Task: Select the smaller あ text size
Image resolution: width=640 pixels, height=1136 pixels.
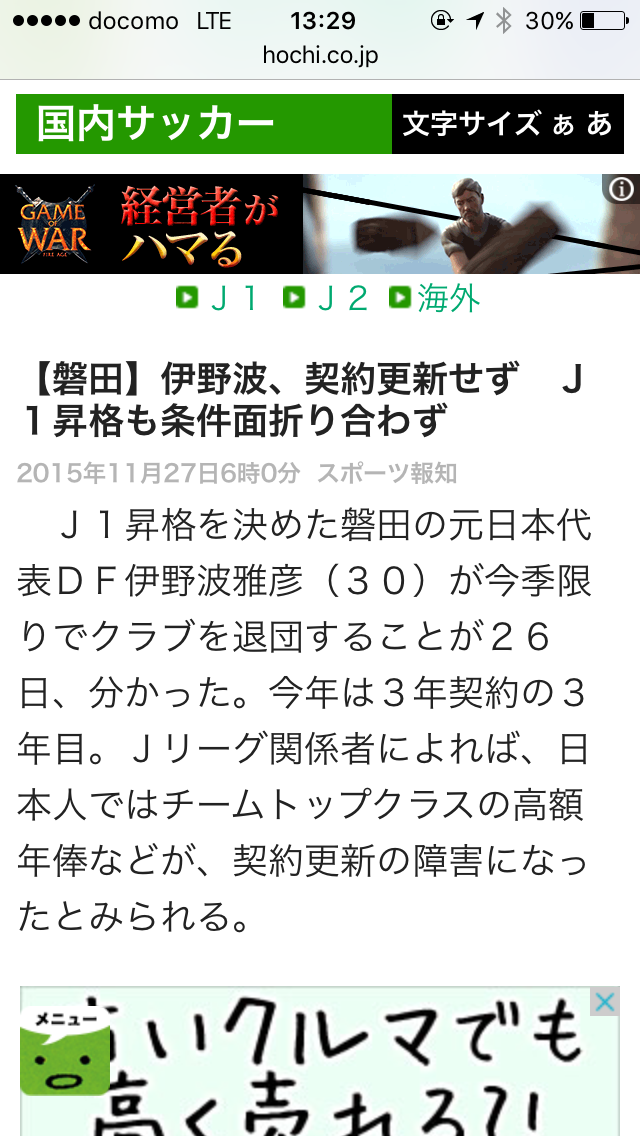Action: [563, 125]
